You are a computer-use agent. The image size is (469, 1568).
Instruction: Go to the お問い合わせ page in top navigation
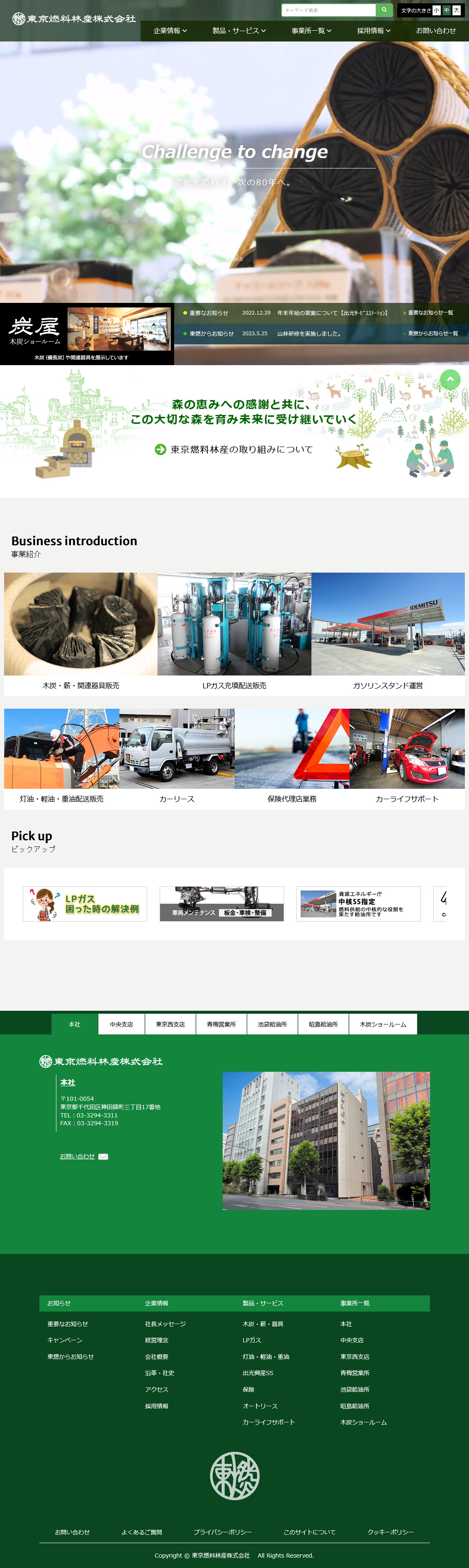[x=435, y=31]
